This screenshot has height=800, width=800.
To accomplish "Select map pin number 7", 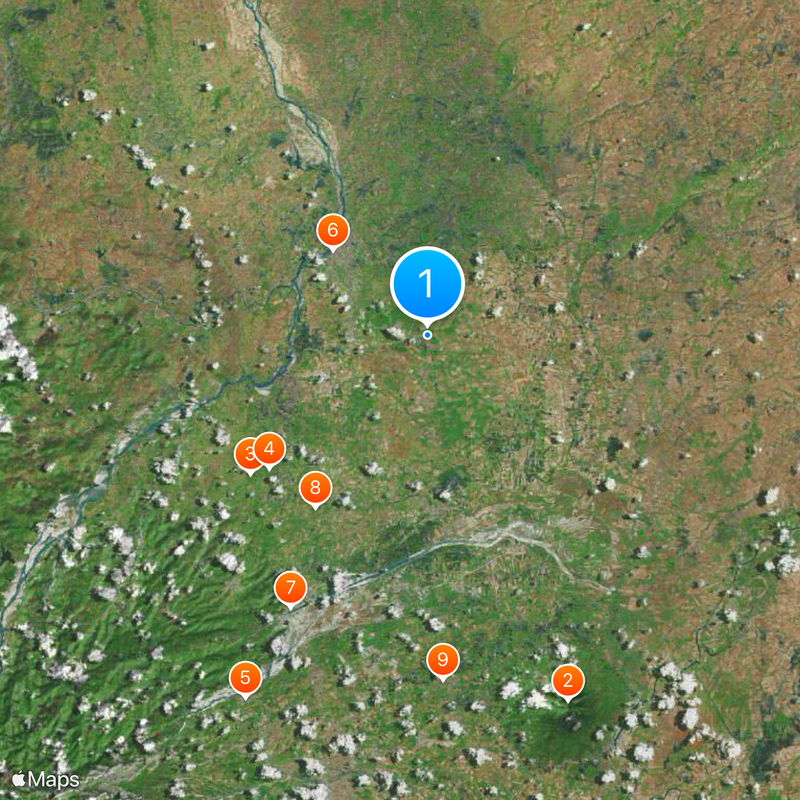I will coord(291,588).
